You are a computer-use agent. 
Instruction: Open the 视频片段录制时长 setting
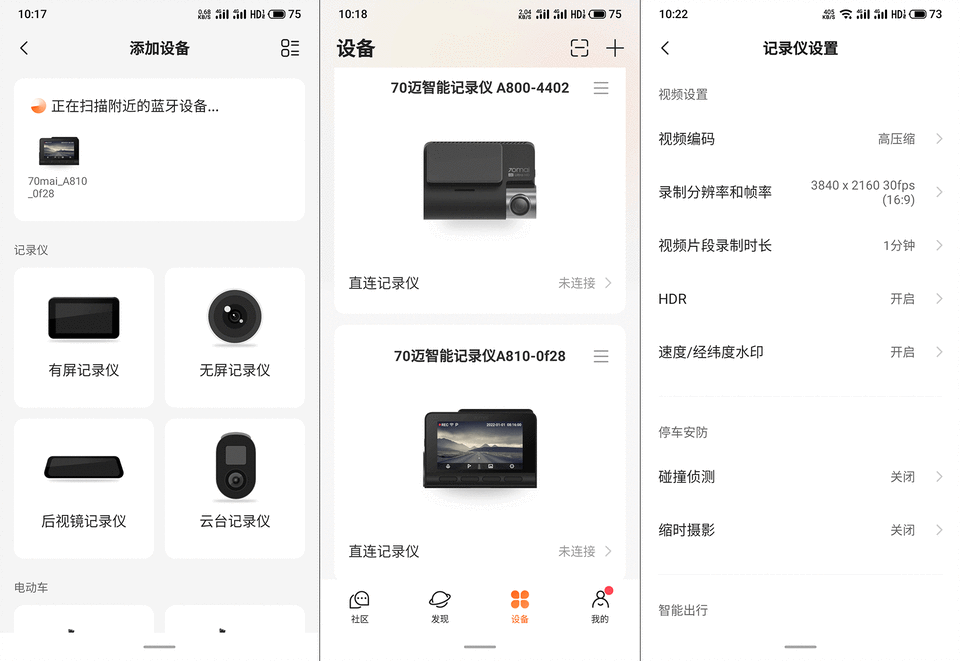click(800, 246)
